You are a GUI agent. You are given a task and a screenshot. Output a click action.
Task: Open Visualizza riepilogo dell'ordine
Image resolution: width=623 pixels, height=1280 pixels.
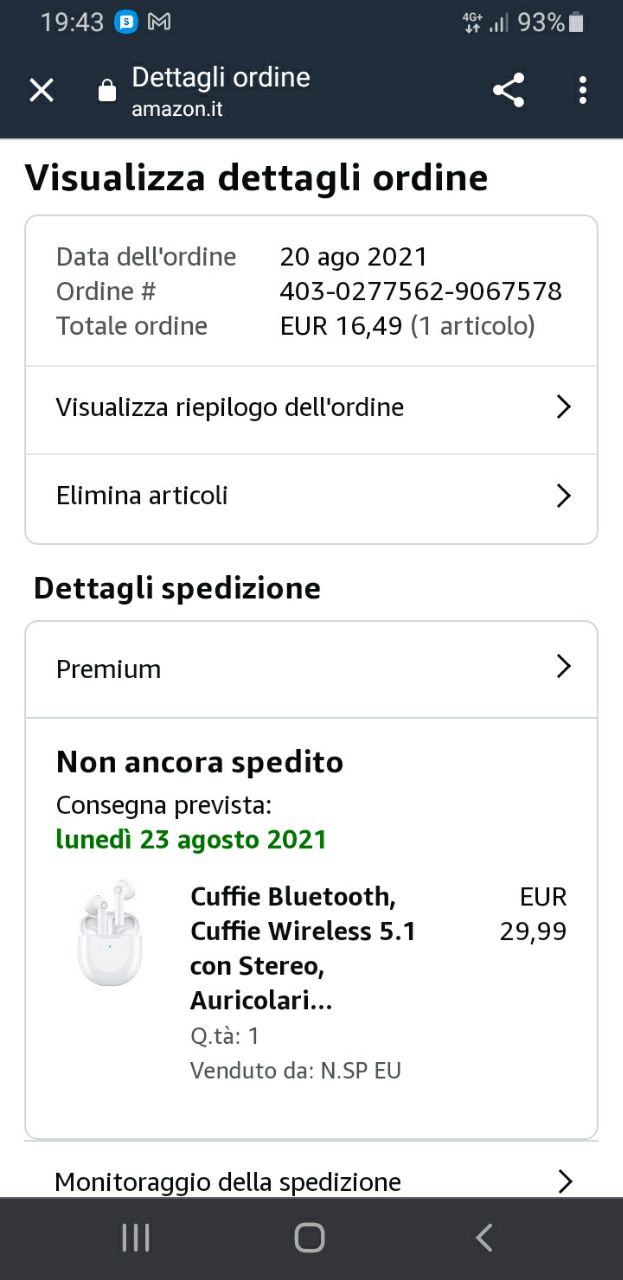pyautogui.click(x=311, y=408)
